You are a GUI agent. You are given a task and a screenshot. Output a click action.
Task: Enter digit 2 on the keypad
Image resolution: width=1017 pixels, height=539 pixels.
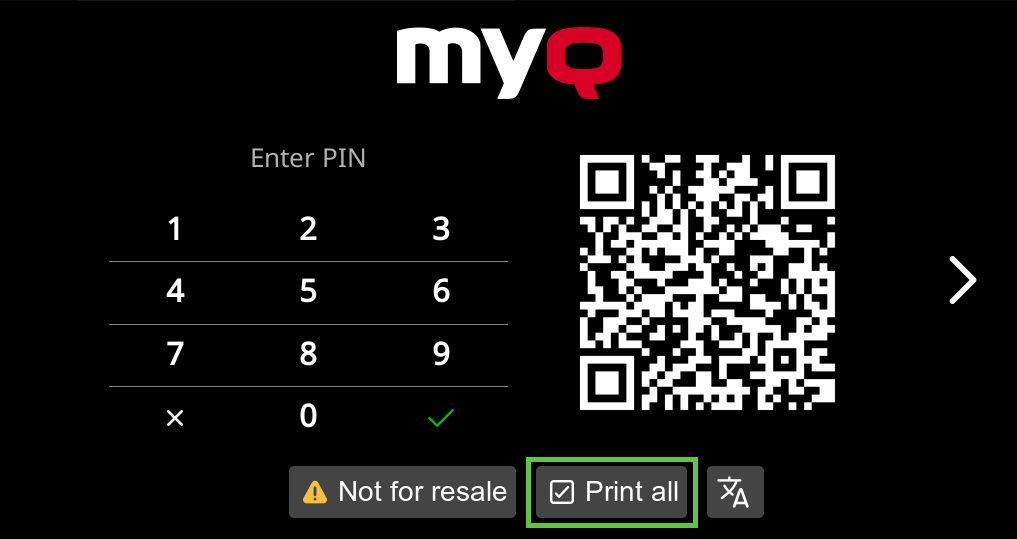(x=308, y=230)
